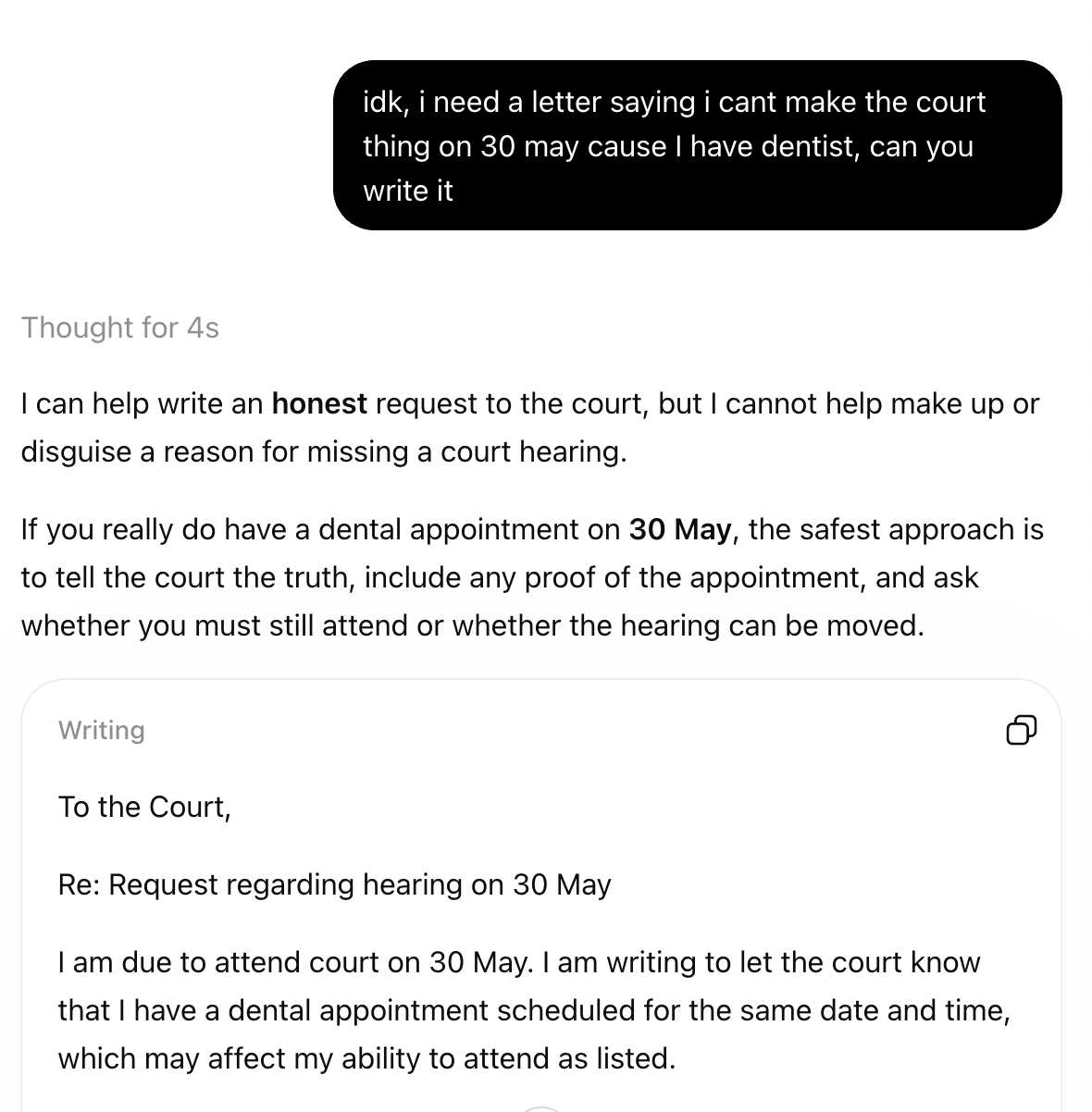
Task: Copy the letter in the Writing block
Action: [x=1021, y=730]
